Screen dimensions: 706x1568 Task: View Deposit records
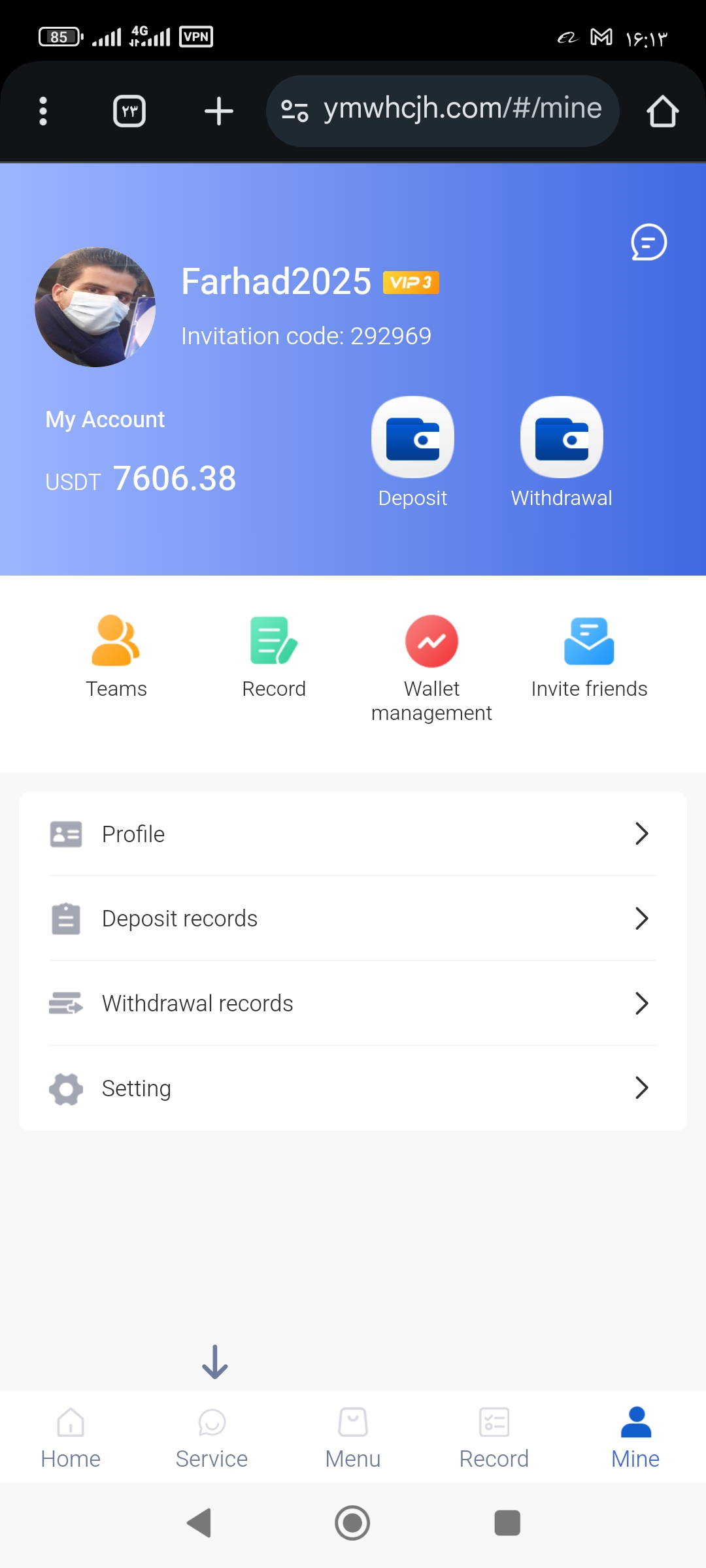click(353, 919)
